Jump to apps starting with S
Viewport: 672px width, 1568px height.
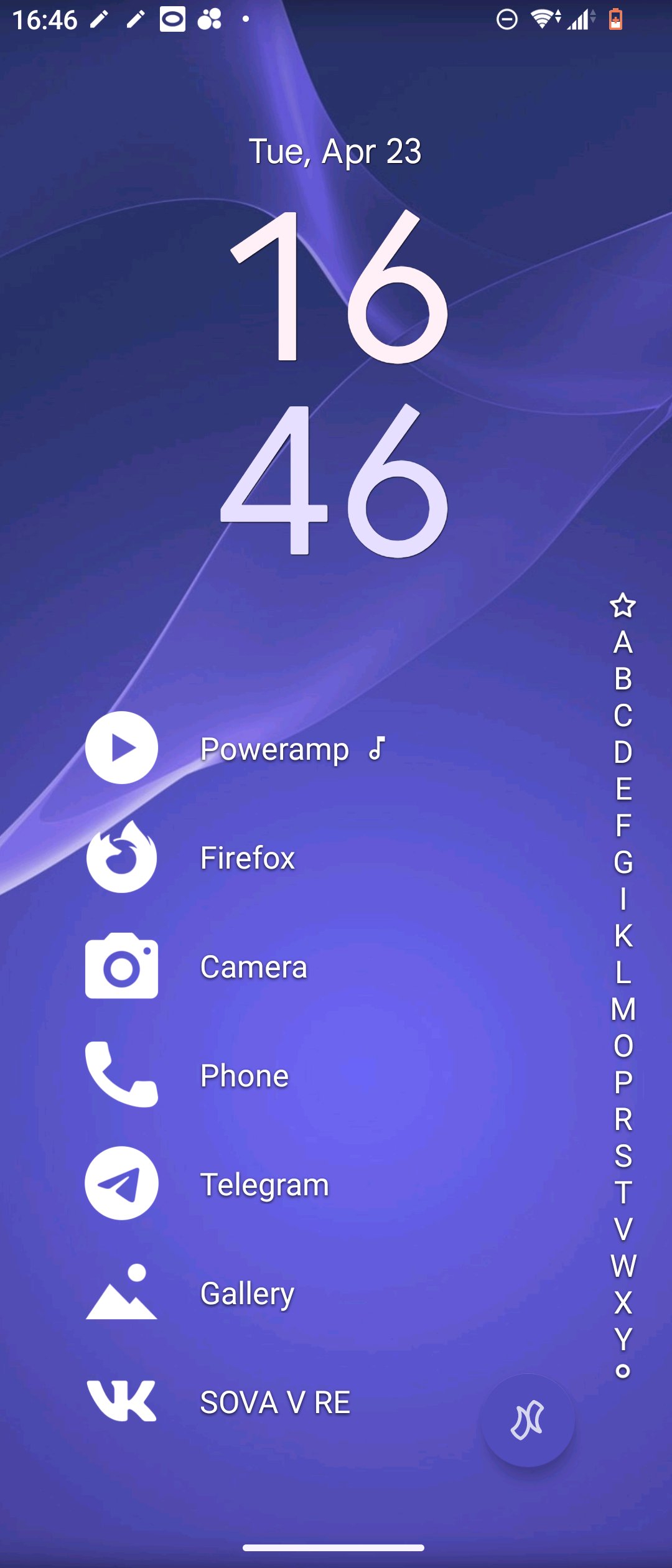623,1155
